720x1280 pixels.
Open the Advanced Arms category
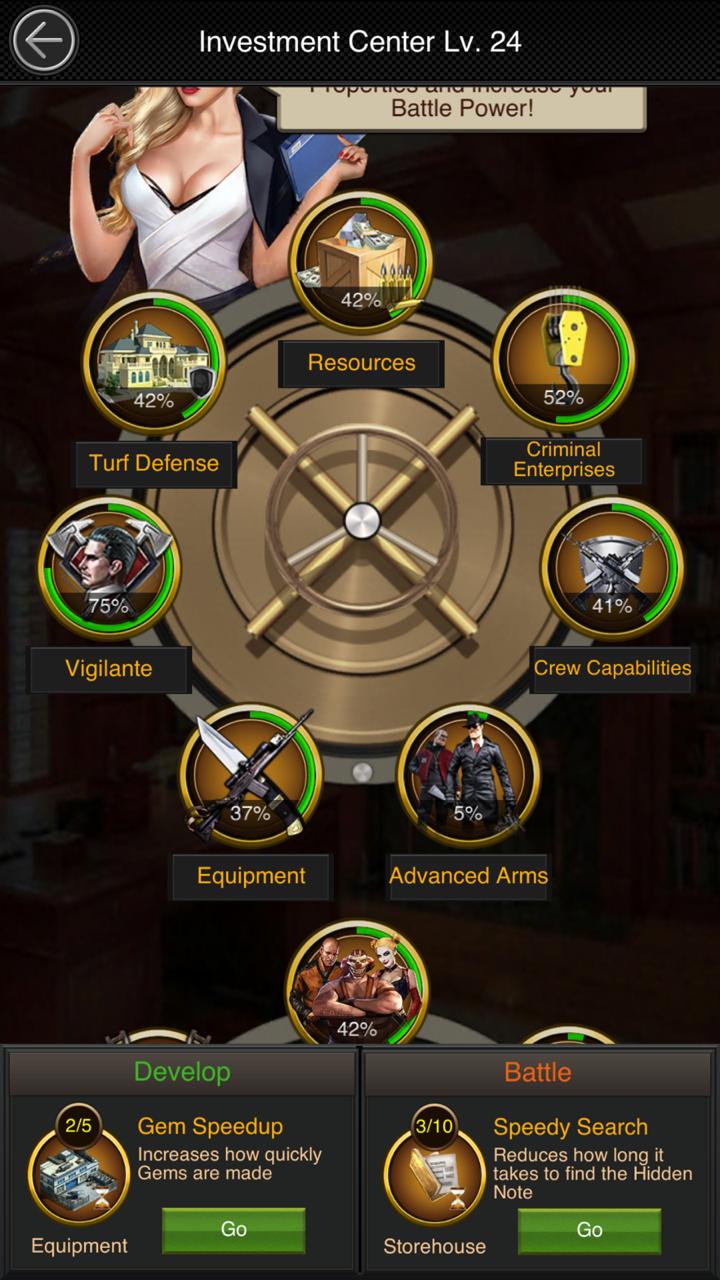[468, 776]
